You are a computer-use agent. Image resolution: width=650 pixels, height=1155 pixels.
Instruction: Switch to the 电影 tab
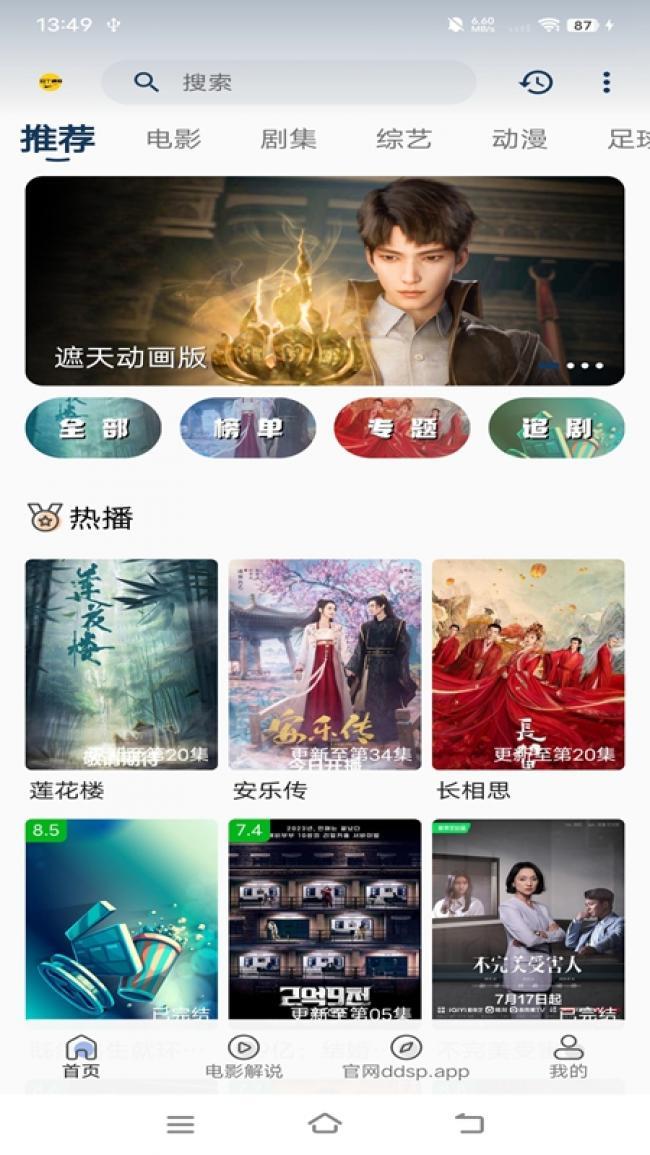(174, 138)
